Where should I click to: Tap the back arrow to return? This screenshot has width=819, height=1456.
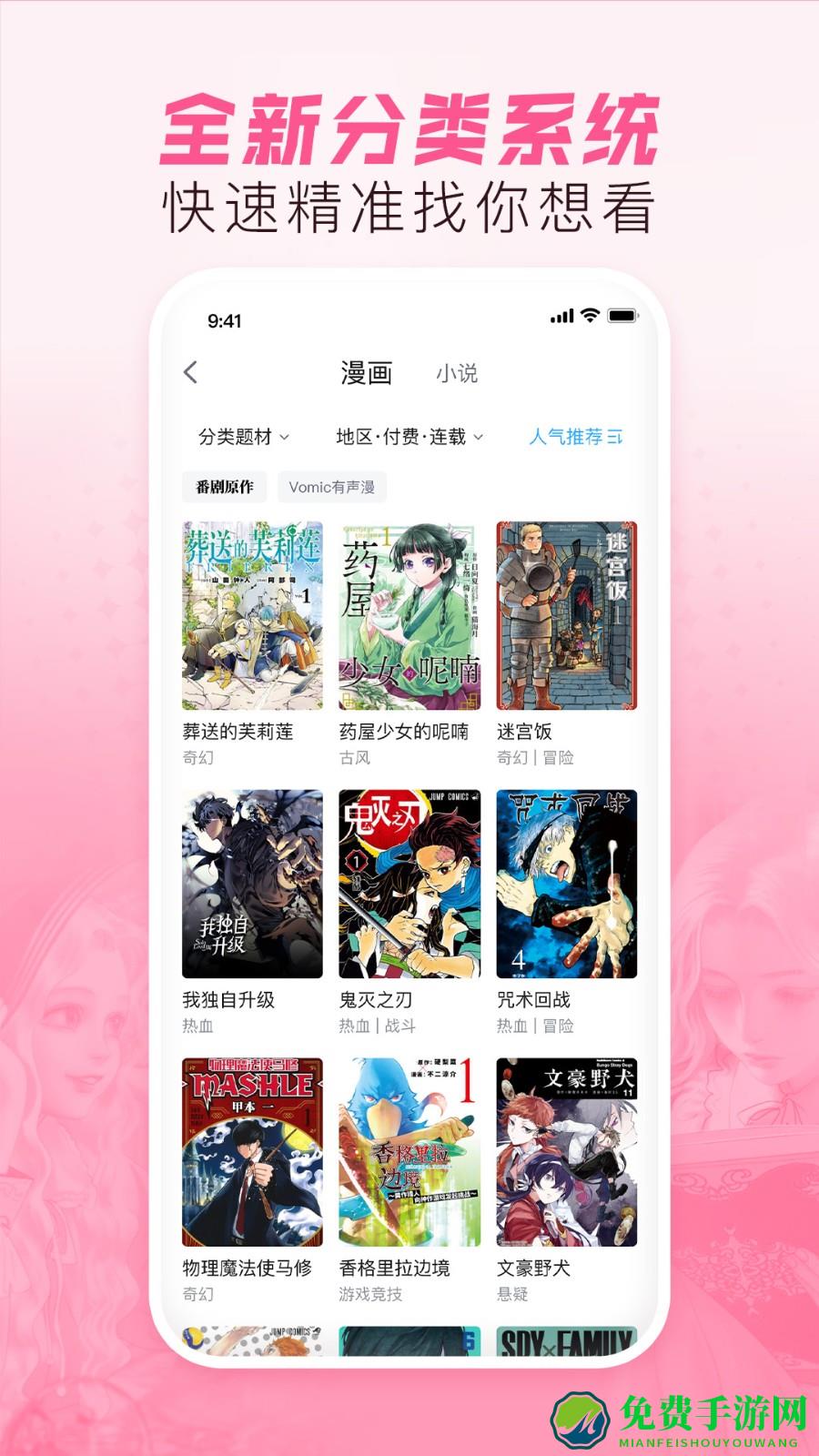pos(192,371)
